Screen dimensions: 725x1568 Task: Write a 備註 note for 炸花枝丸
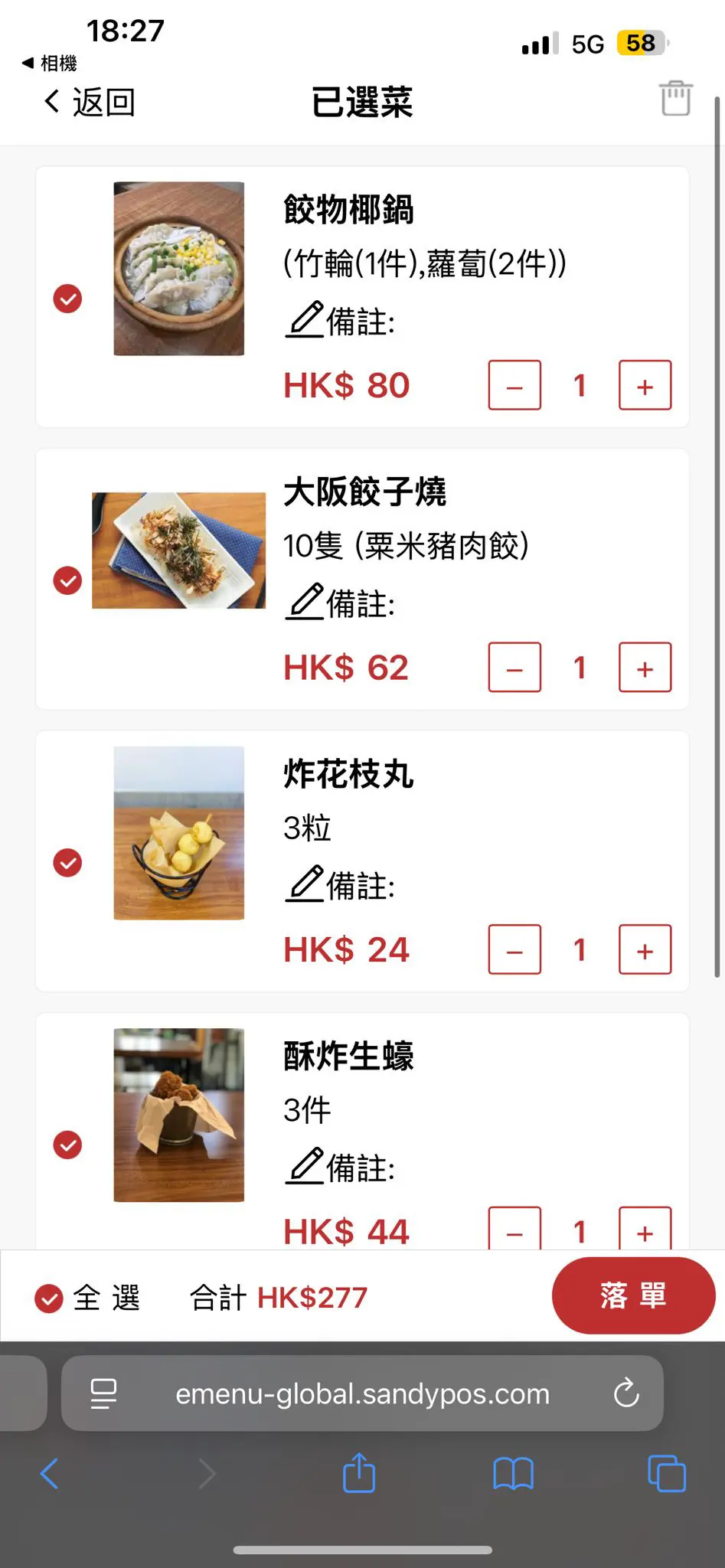(x=340, y=885)
